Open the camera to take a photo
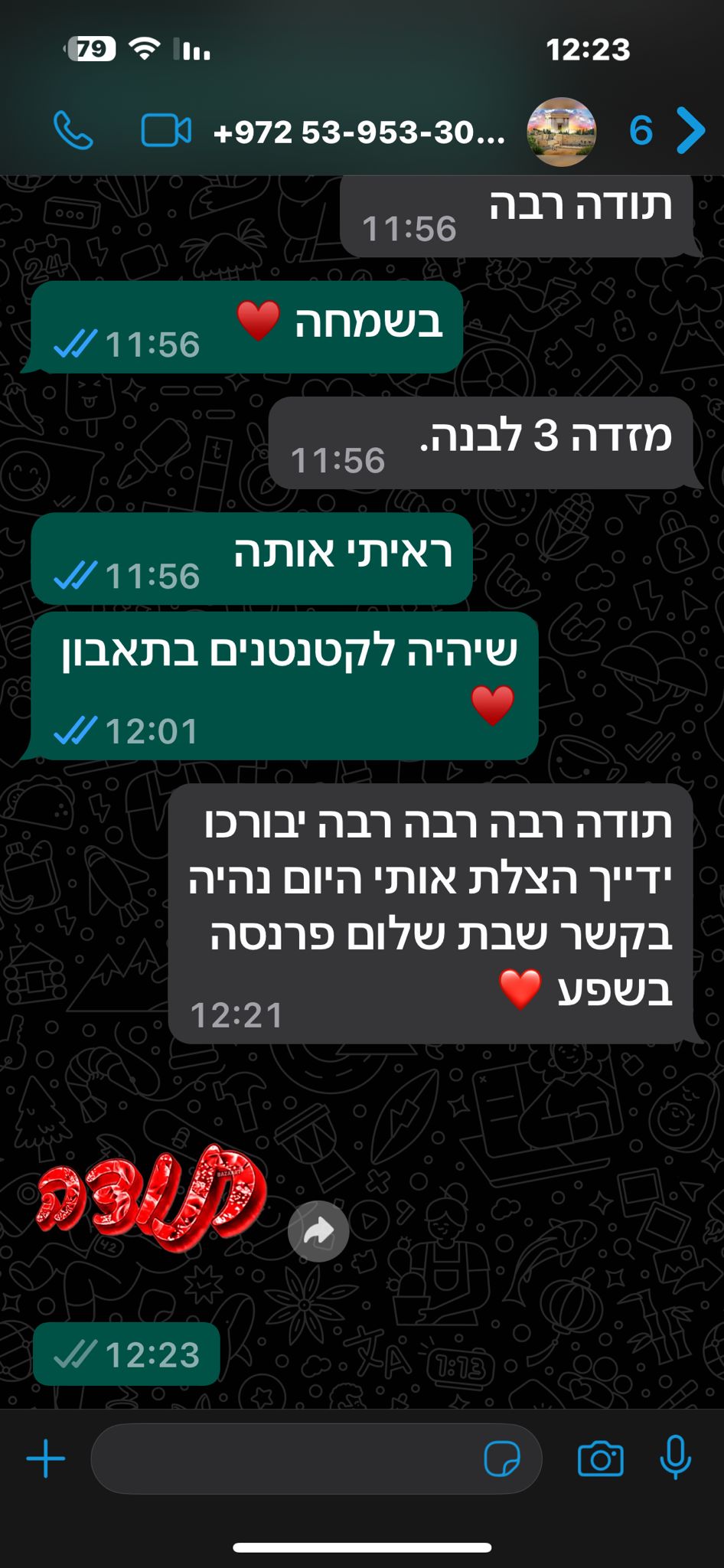724x1568 pixels. [600, 1459]
